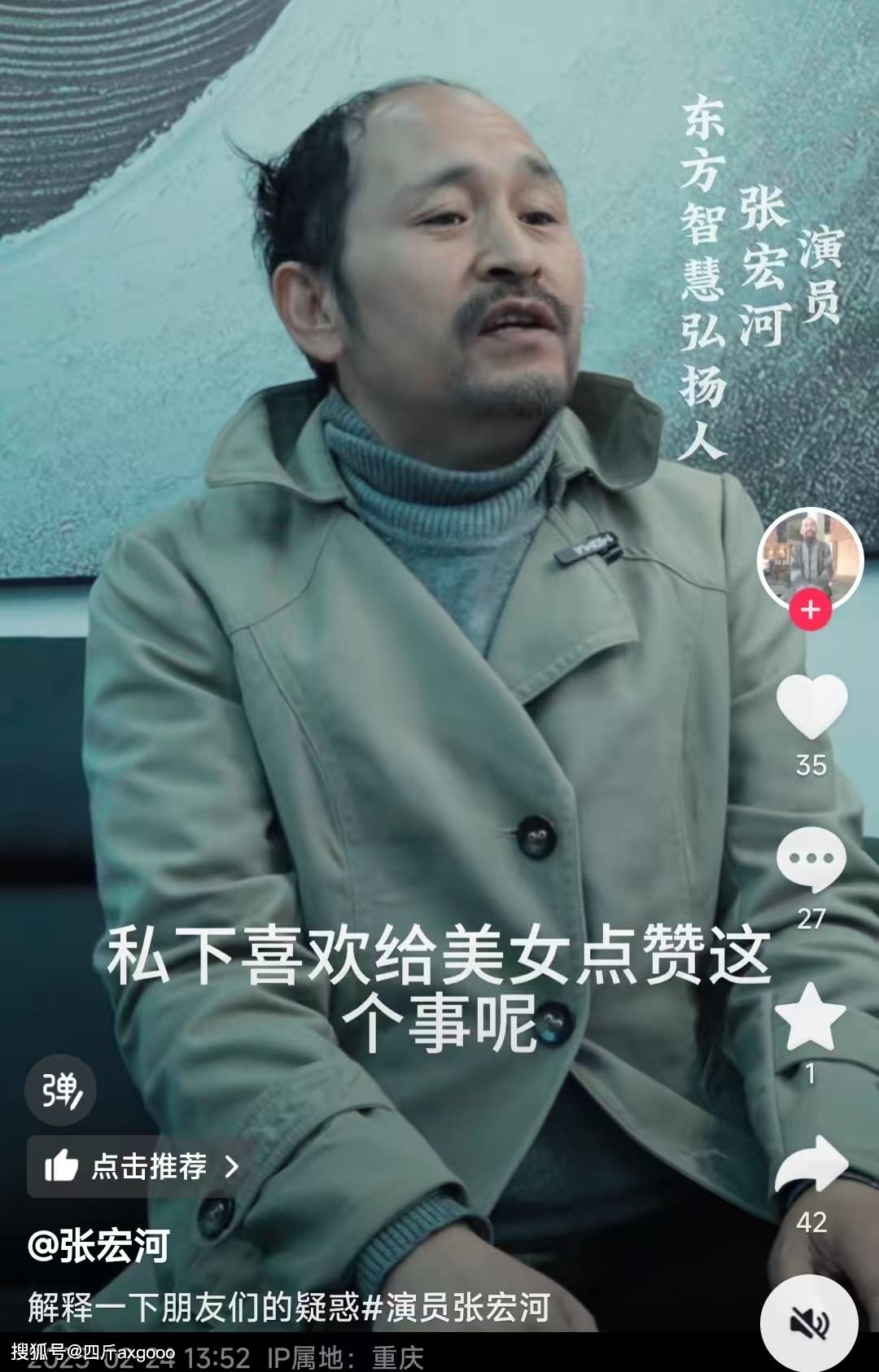Open the #演员张宏河 hashtag
Viewport: 879px width, 1372px height.
point(456,1307)
